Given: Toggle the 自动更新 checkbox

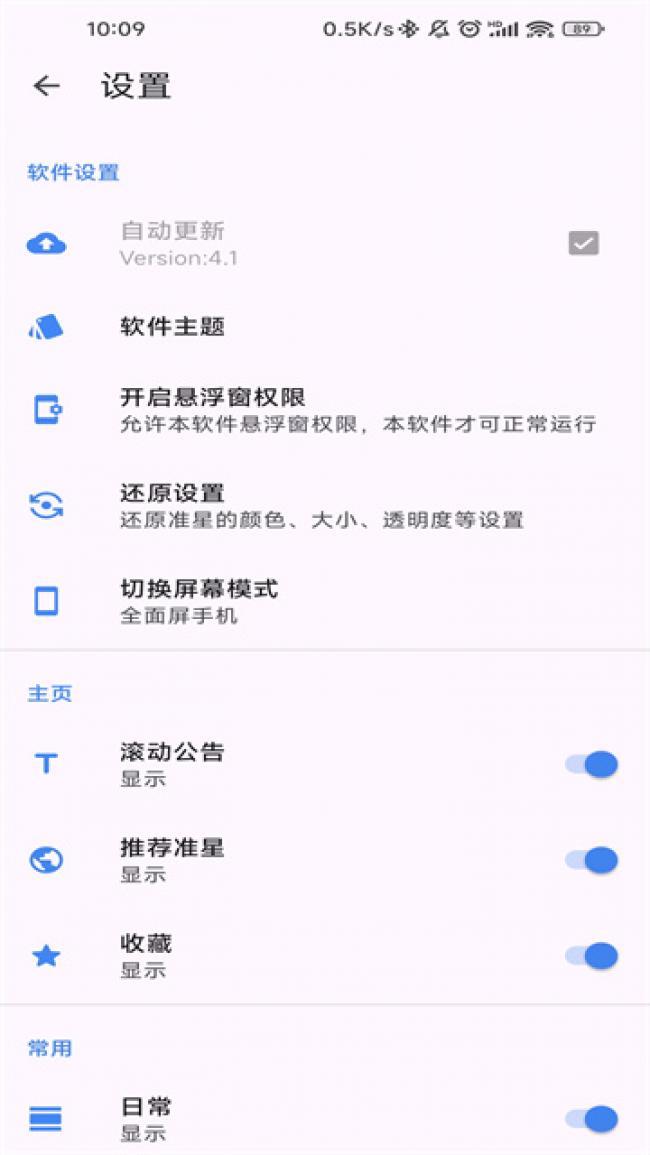Looking at the screenshot, I should pos(583,243).
